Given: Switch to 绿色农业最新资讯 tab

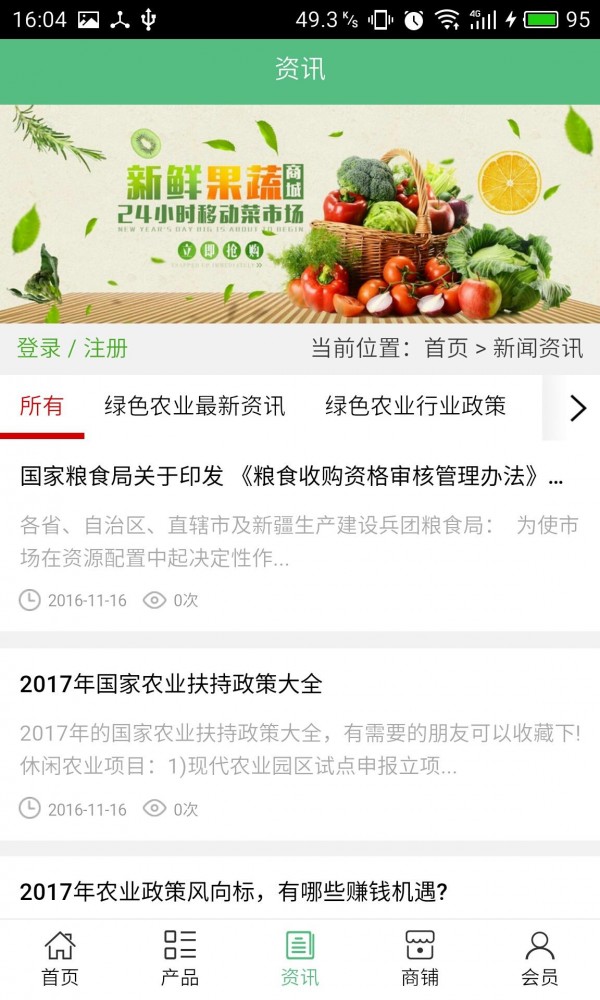Looking at the screenshot, I should point(194,406).
